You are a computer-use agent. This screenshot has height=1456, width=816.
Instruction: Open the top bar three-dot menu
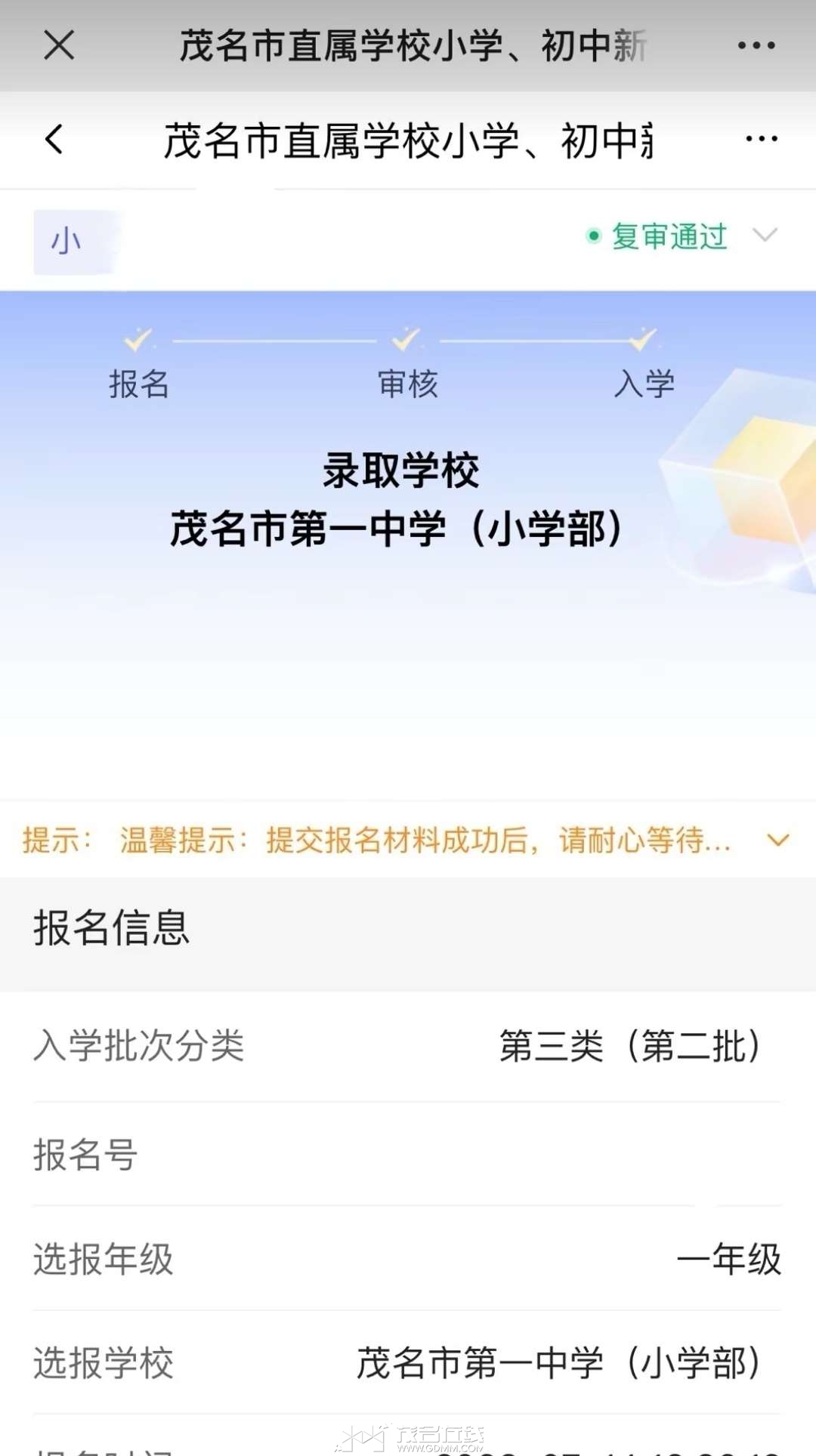coord(756,45)
